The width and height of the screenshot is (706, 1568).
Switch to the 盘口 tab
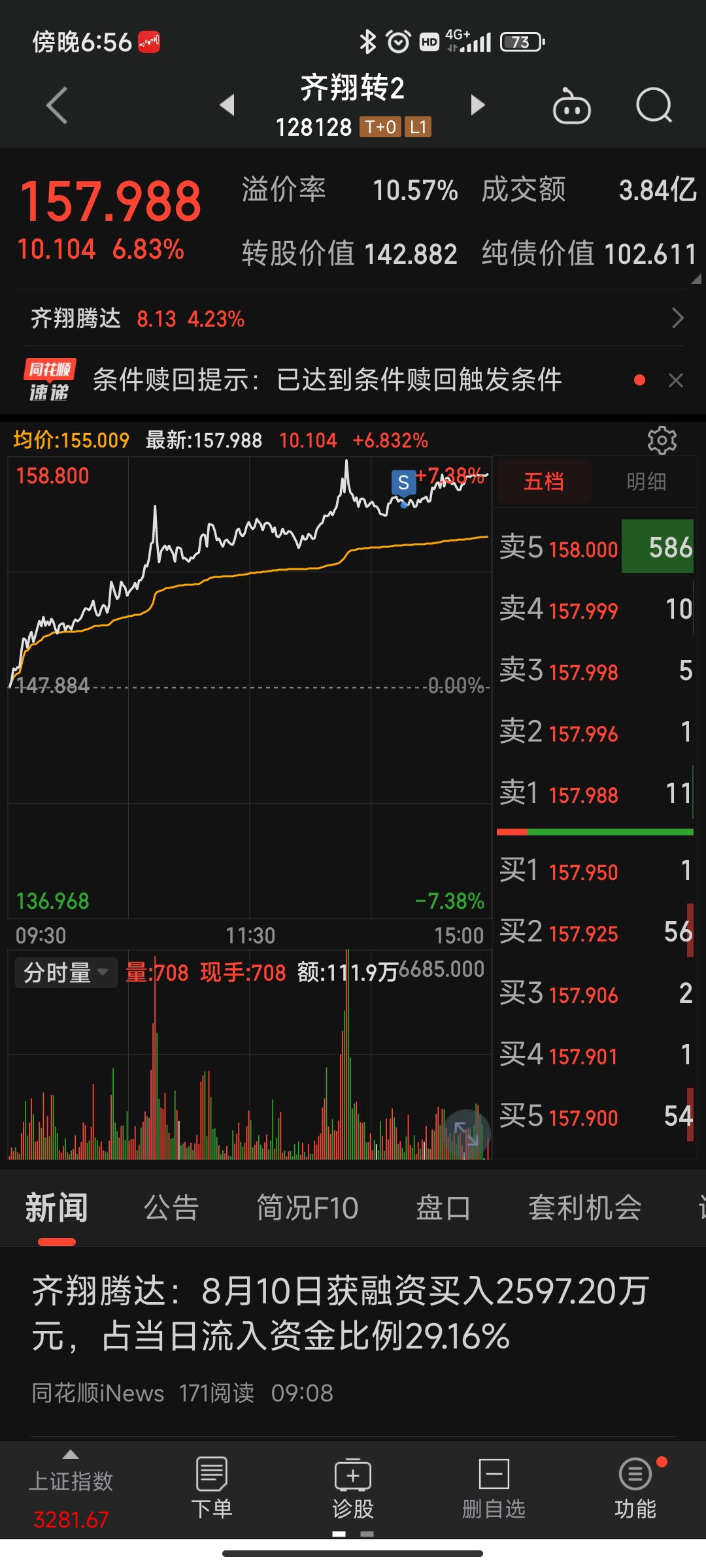[x=443, y=1208]
